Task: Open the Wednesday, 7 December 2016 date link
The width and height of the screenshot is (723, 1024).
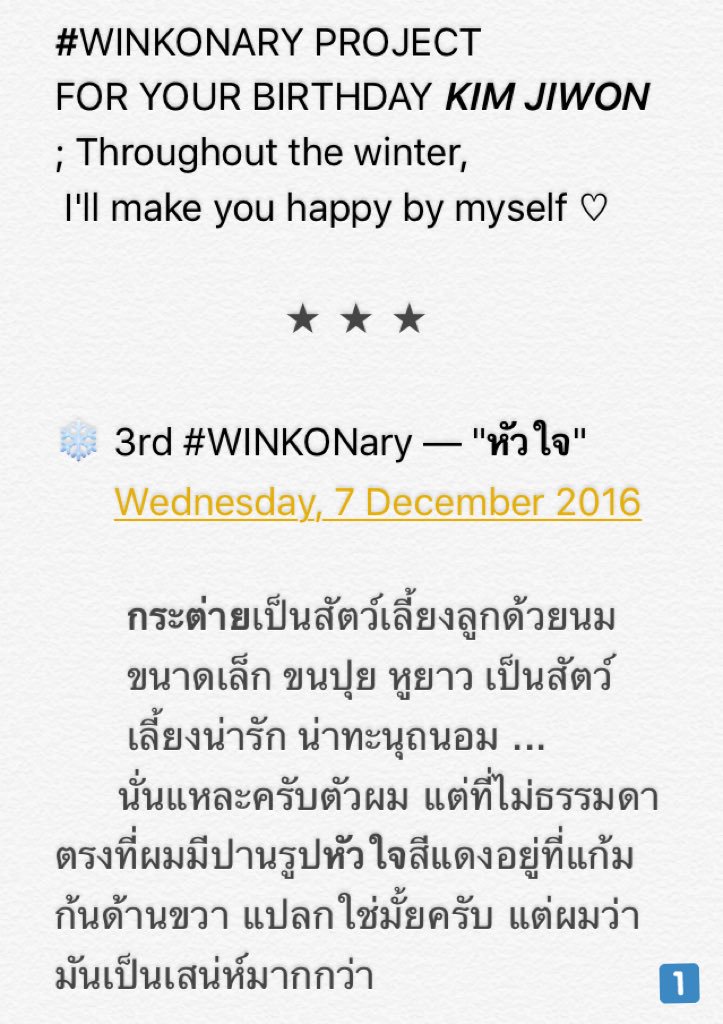Action: pyautogui.click(x=377, y=501)
